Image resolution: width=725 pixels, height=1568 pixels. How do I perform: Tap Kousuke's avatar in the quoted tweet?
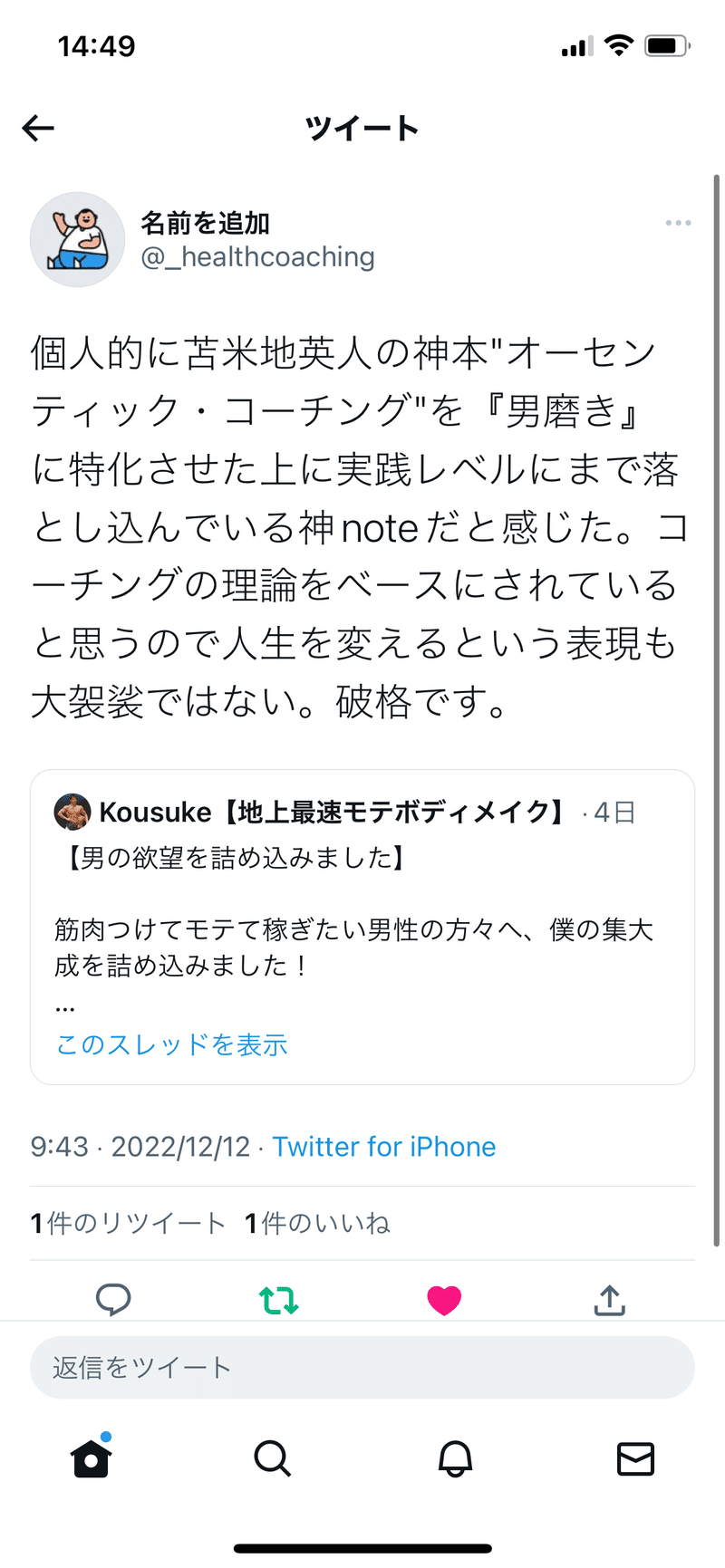point(71,811)
